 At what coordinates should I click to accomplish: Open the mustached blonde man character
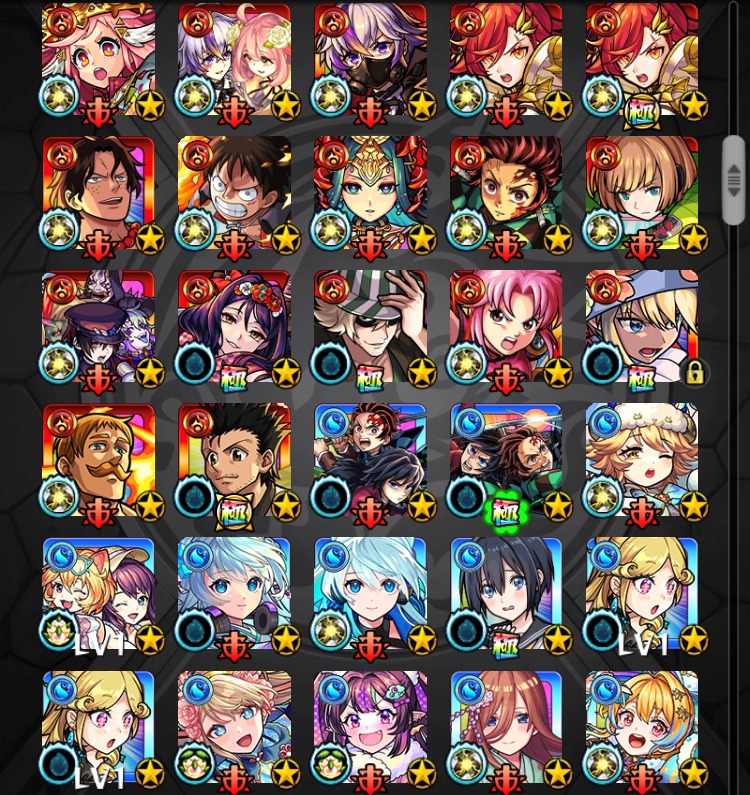point(98,461)
